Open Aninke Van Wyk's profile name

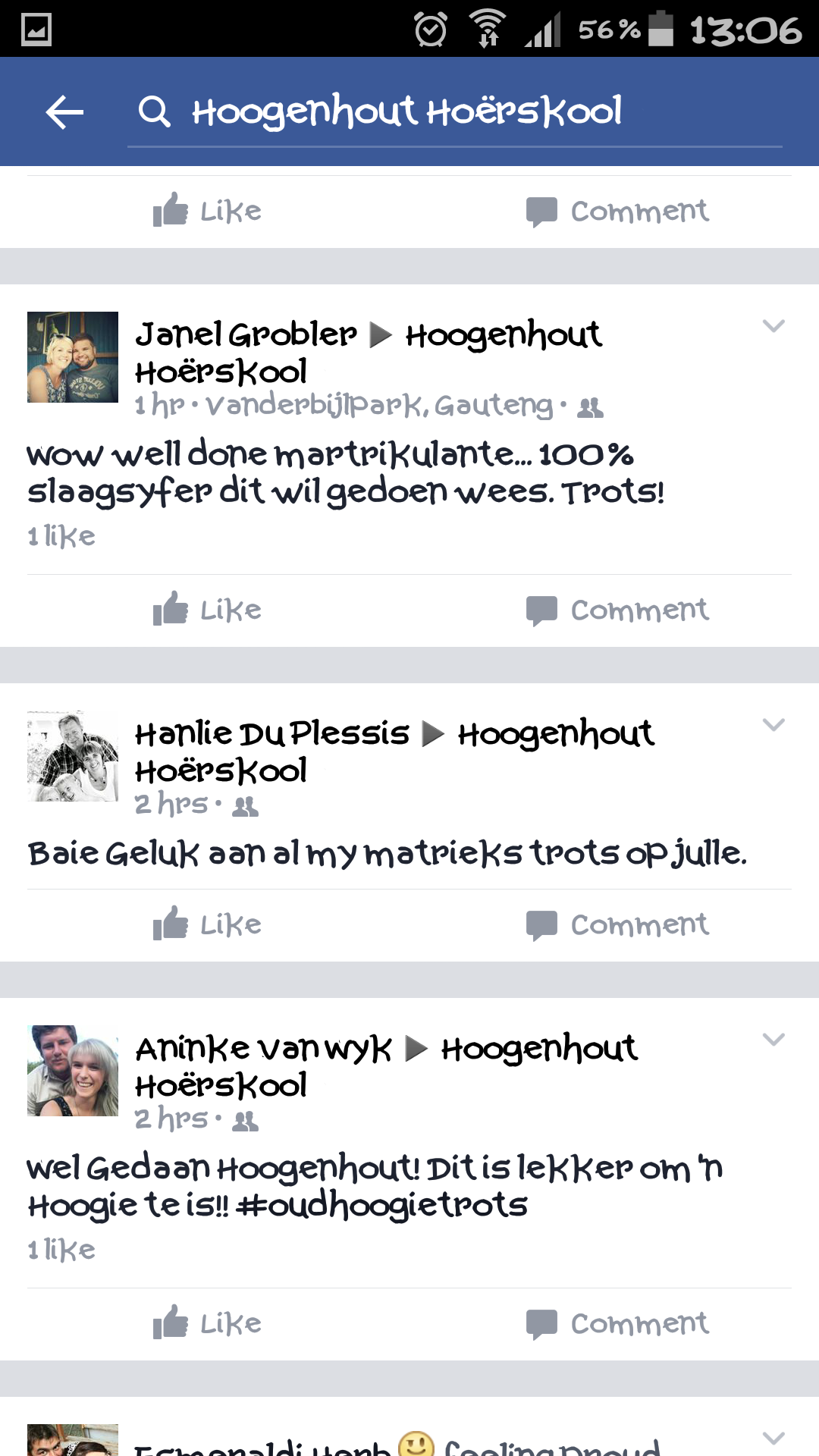point(263,1049)
